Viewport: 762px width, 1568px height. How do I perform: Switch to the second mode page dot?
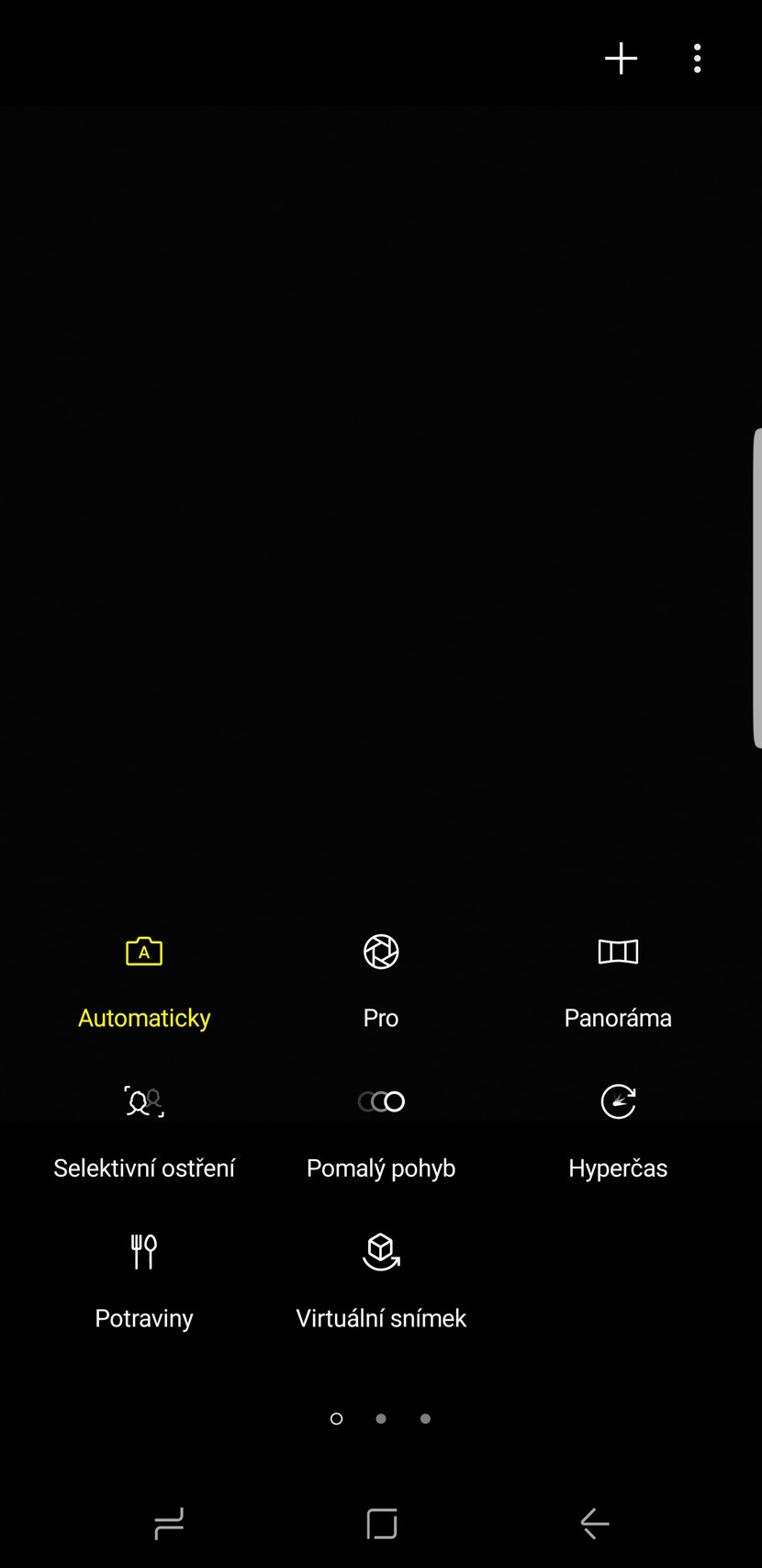[380, 1418]
